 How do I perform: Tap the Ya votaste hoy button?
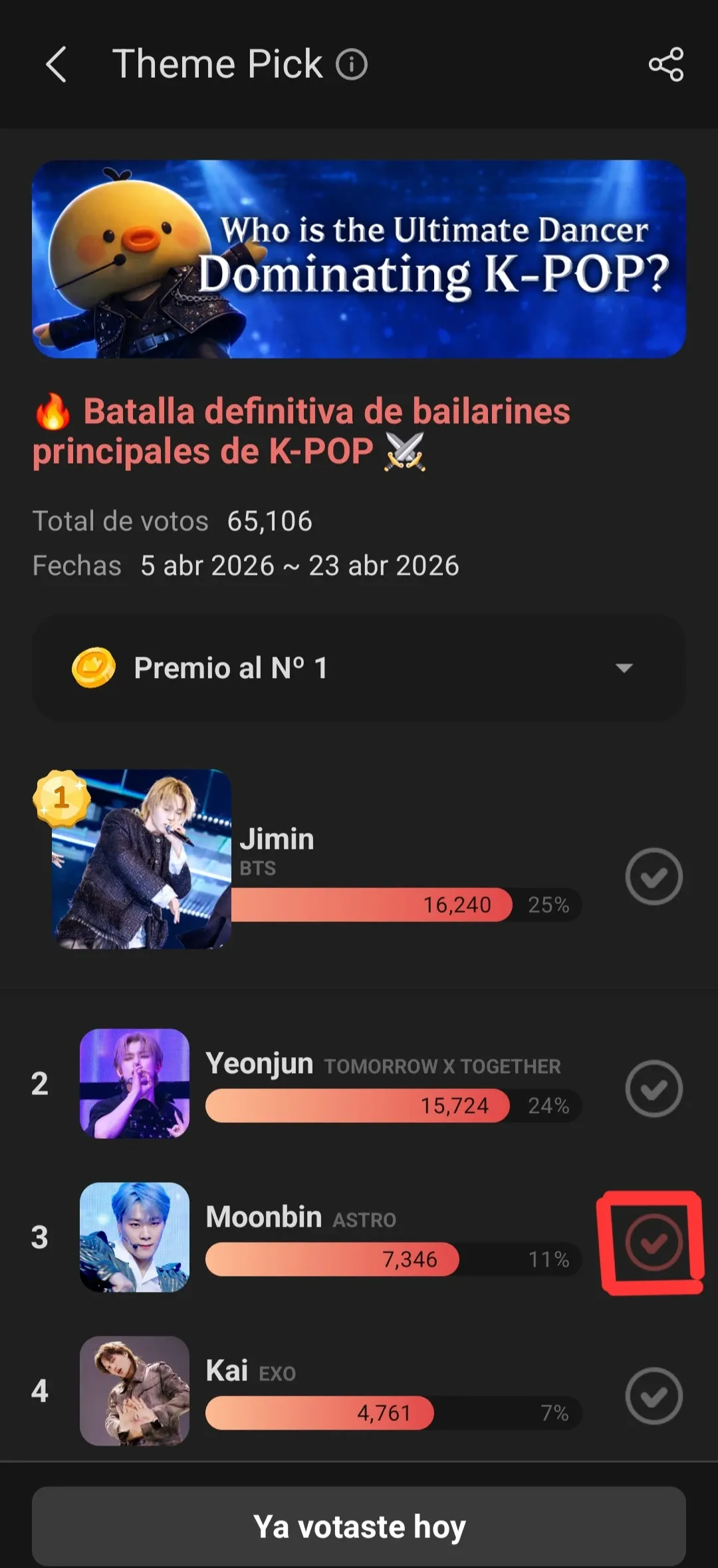pyautogui.click(x=359, y=1526)
